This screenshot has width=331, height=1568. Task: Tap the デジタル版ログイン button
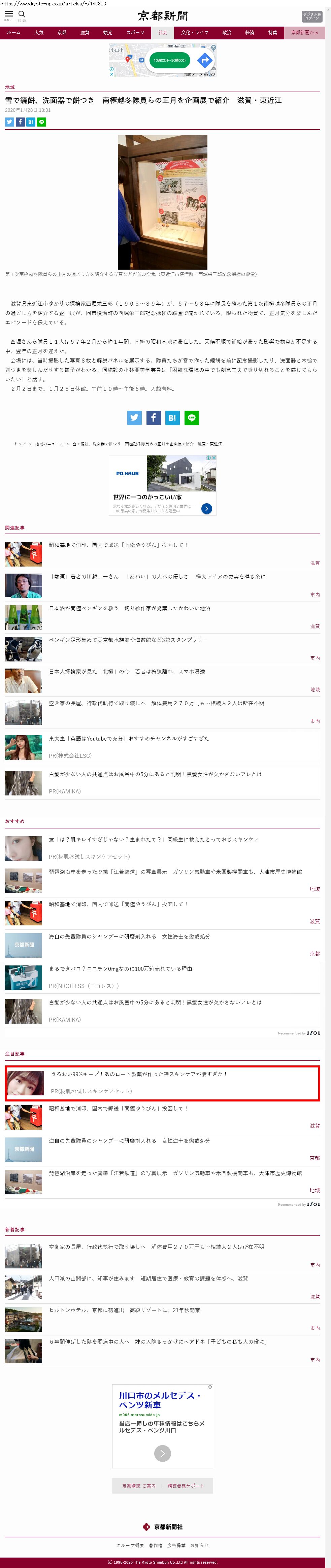[311, 16]
